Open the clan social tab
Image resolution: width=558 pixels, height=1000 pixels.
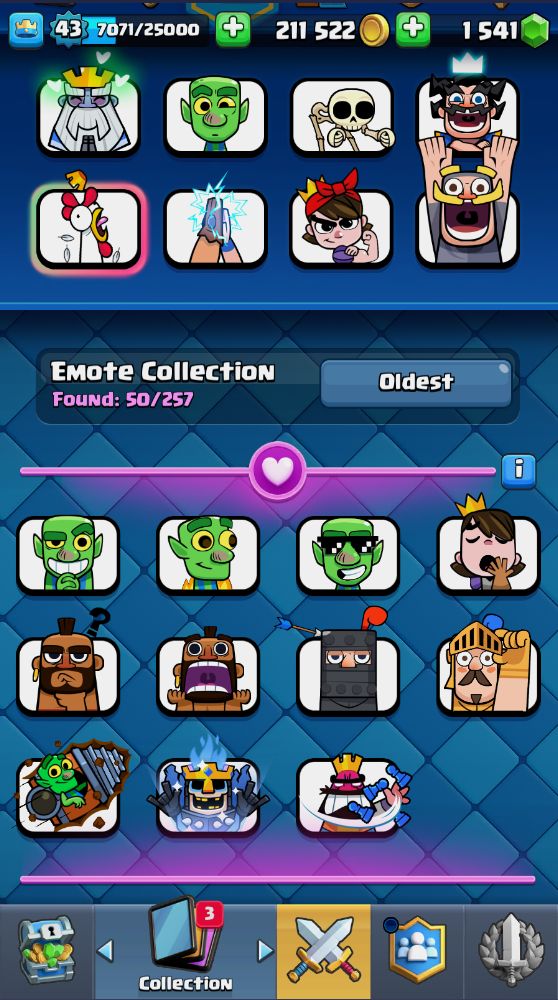[x=416, y=950]
